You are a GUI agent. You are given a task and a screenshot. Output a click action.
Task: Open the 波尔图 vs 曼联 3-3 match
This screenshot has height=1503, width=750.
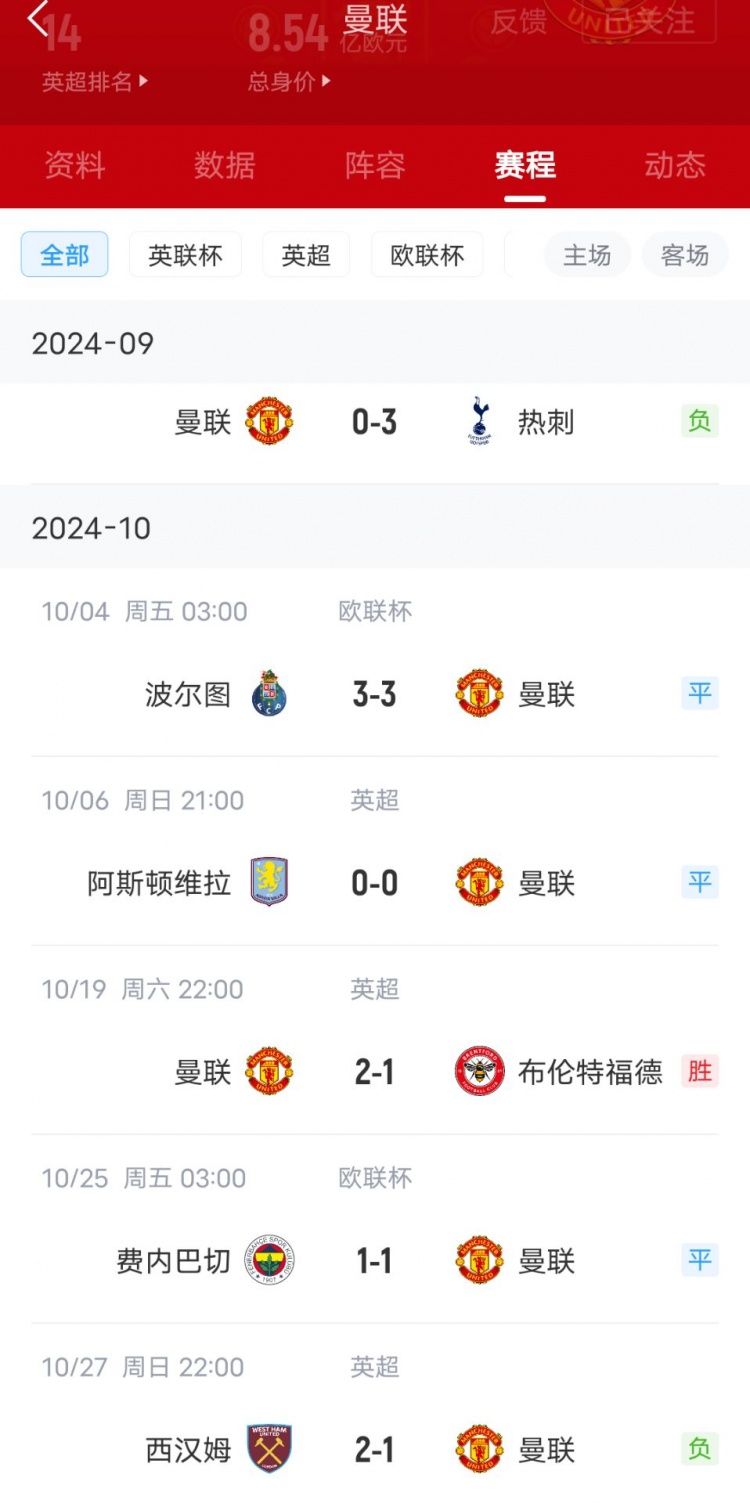coord(375,662)
